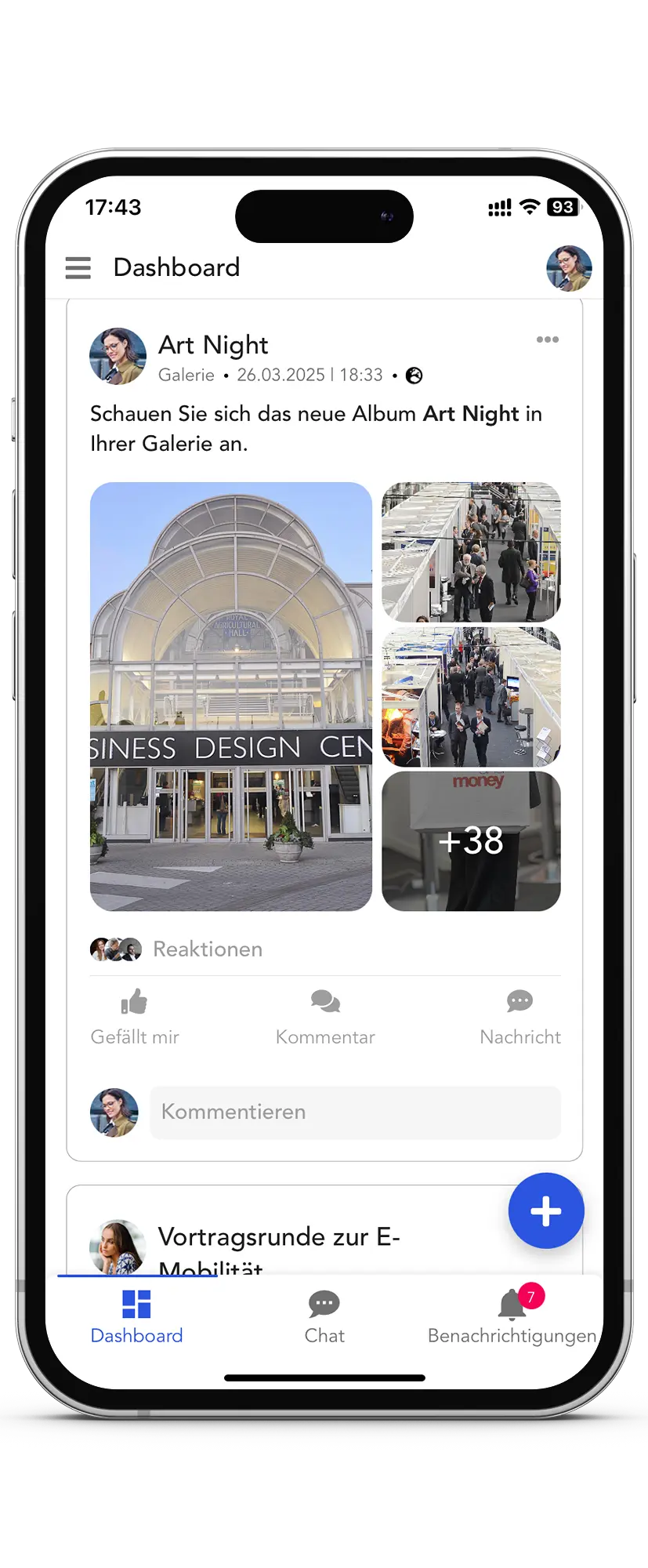Open overflow menu on Art Night post

tap(547, 339)
